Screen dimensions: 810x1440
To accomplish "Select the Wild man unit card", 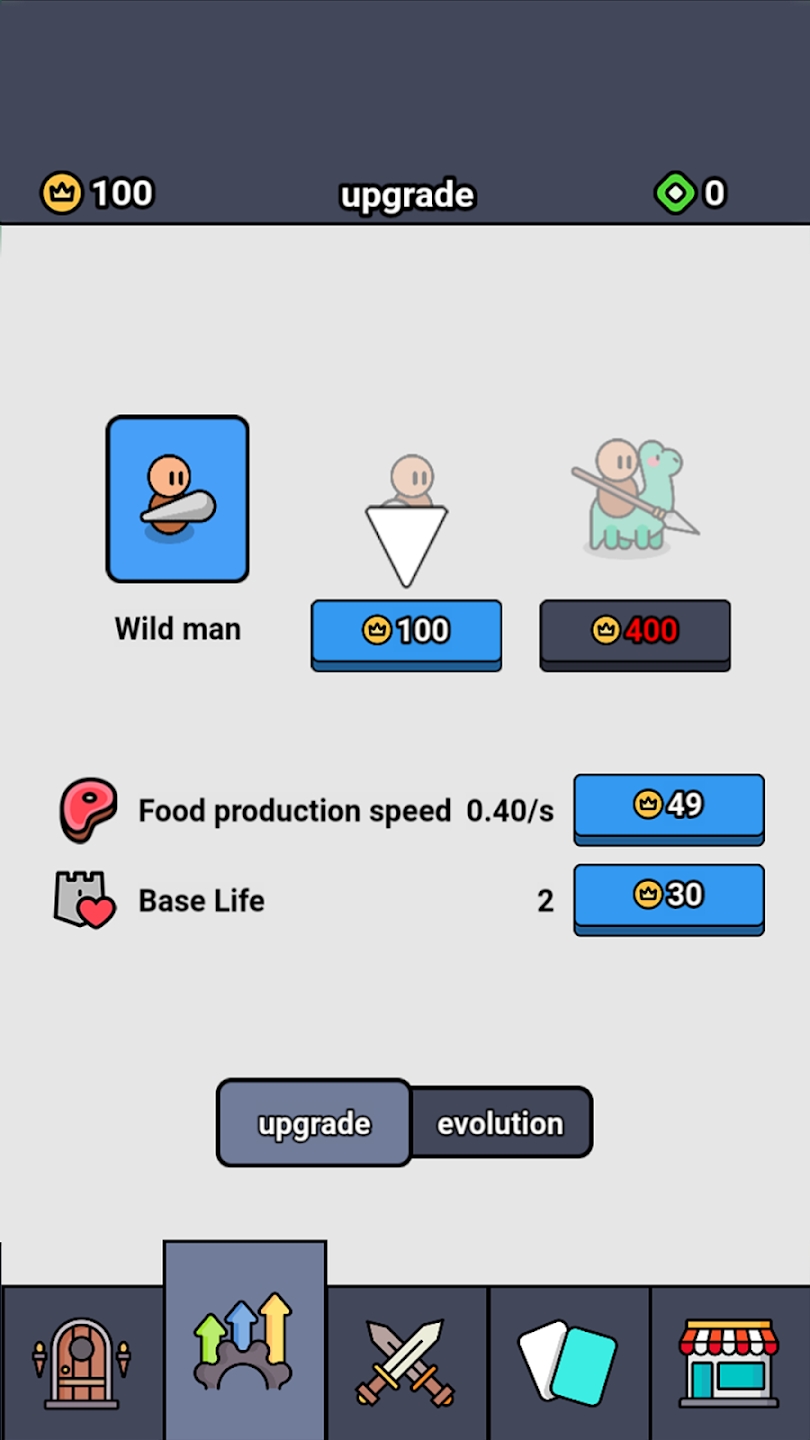I will point(177,499).
